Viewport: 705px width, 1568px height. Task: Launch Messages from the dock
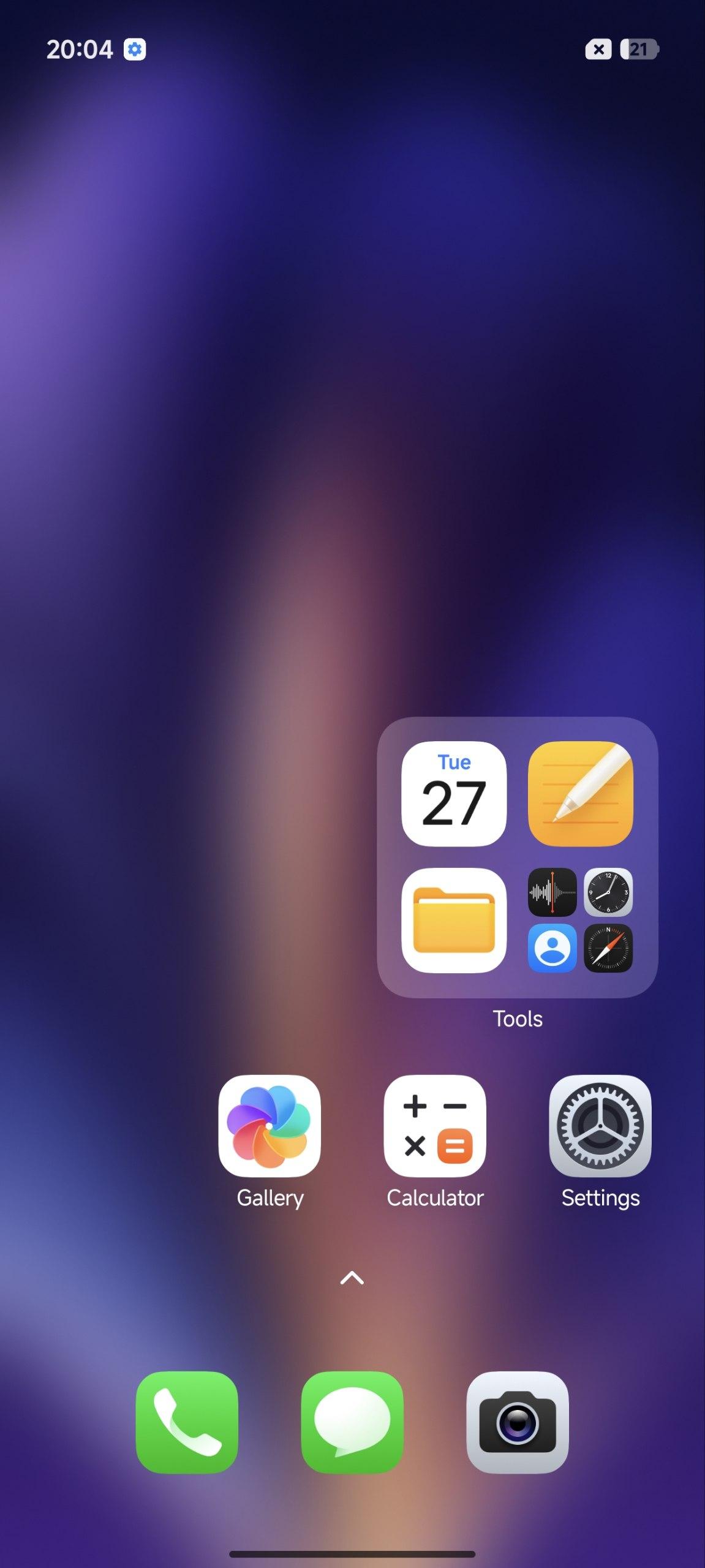352,1422
